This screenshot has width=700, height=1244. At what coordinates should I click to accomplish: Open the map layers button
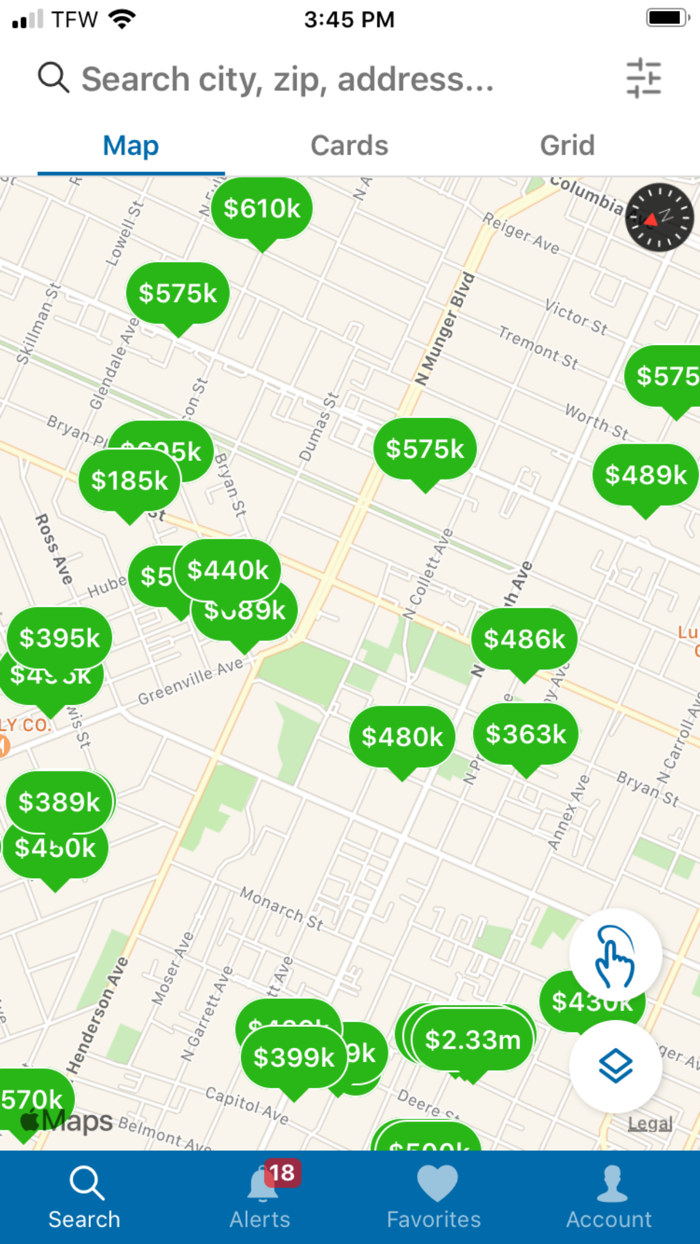pos(615,1067)
